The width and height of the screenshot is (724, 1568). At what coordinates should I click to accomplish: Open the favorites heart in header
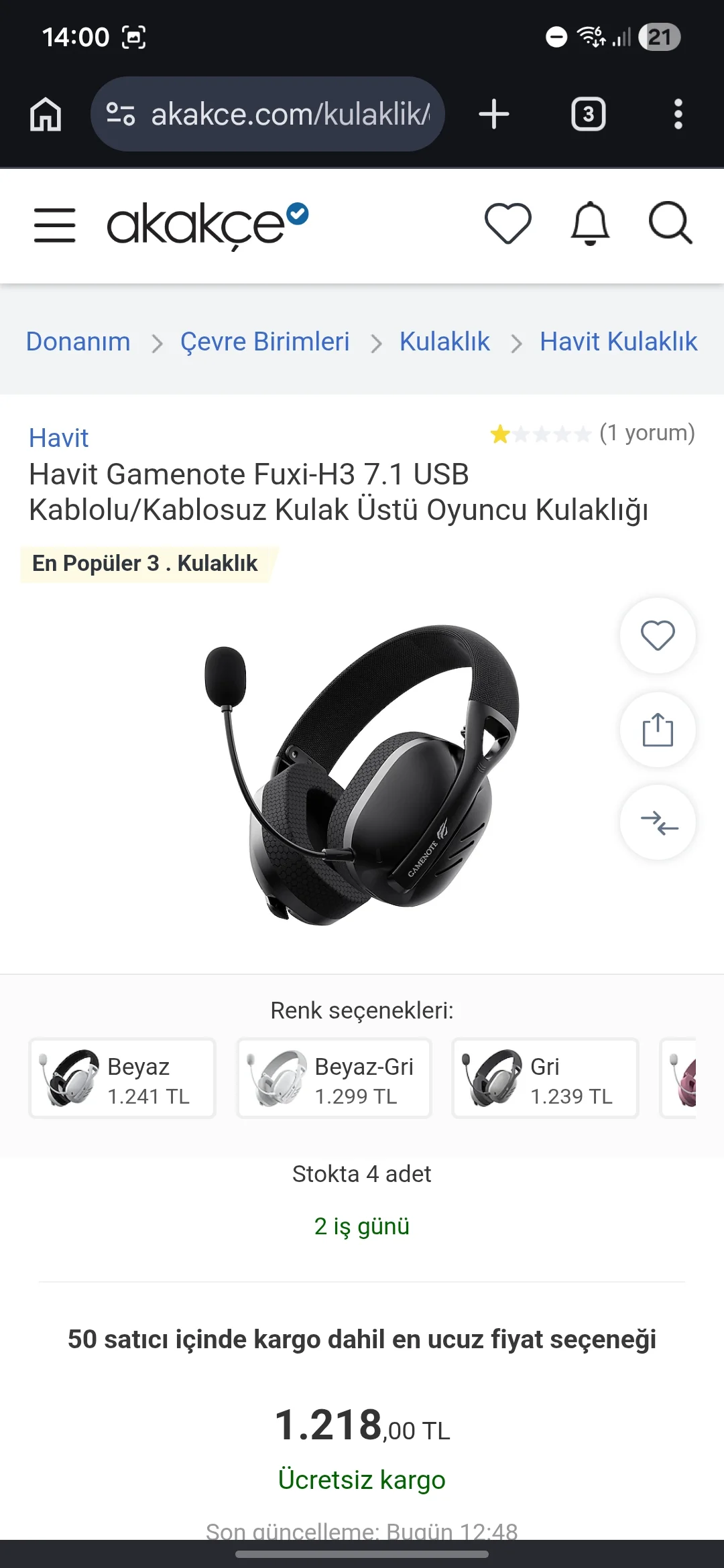tap(508, 223)
